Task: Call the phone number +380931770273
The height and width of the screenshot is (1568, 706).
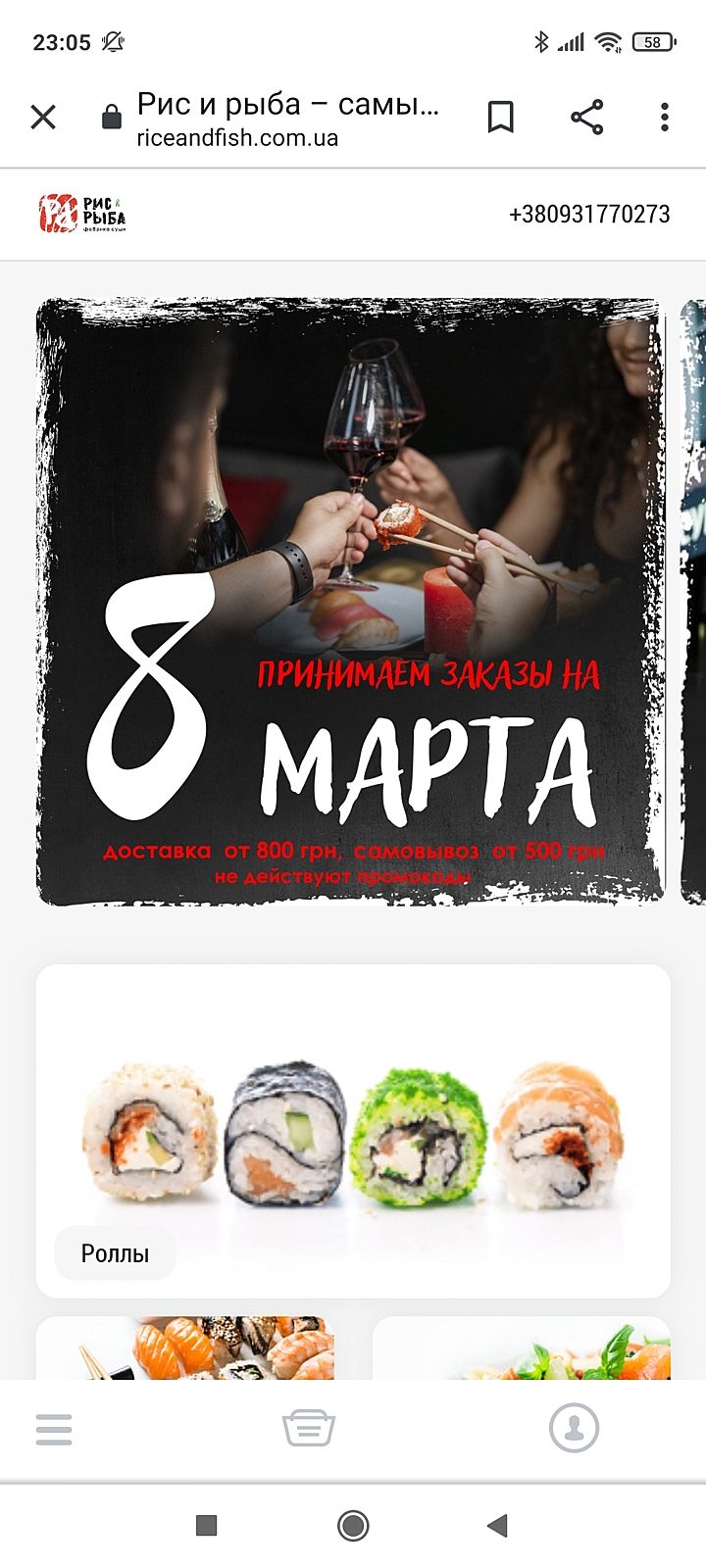Action: pyautogui.click(x=589, y=214)
